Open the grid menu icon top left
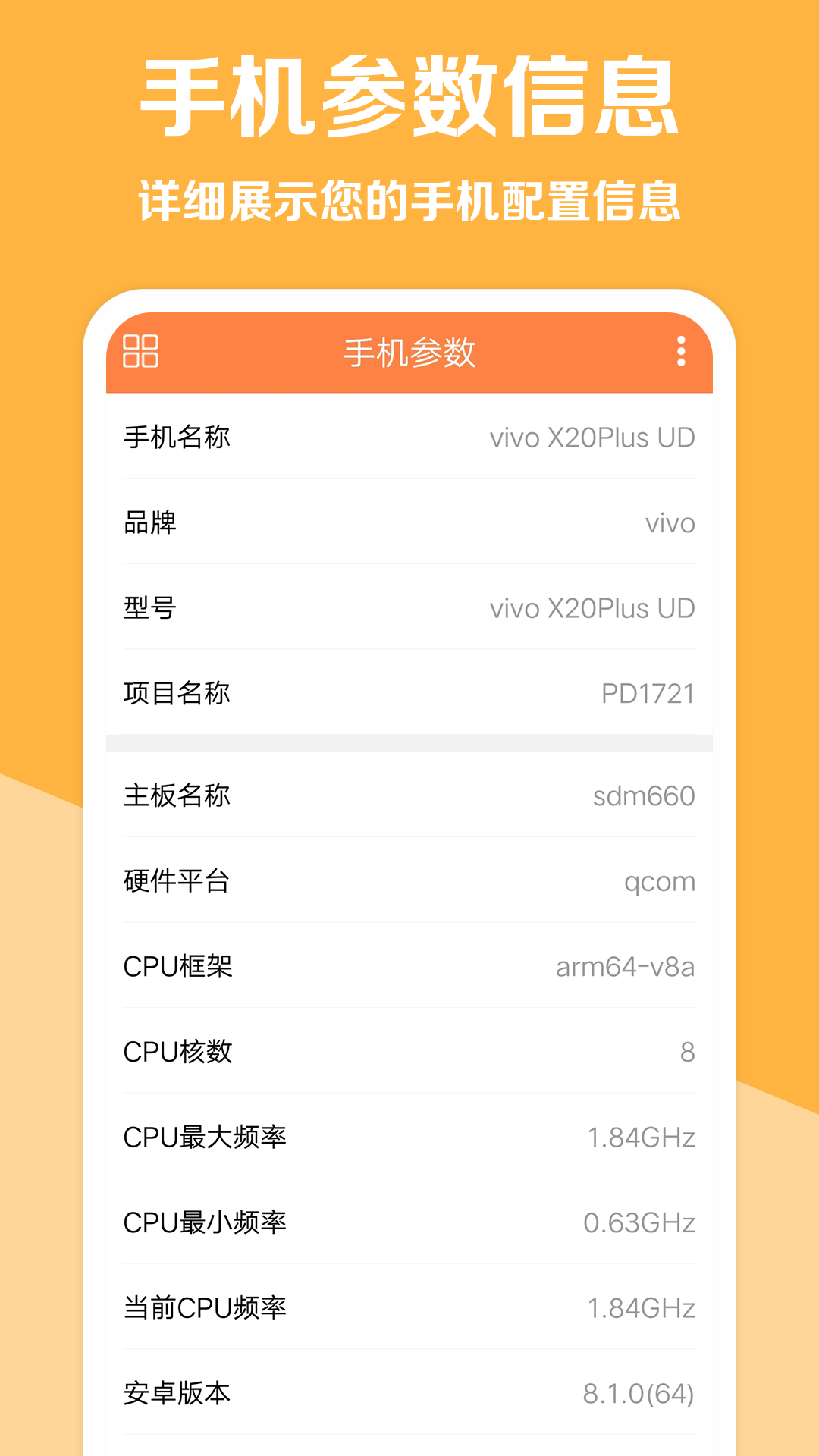Screen dimensions: 819x1456 point(142,351)
